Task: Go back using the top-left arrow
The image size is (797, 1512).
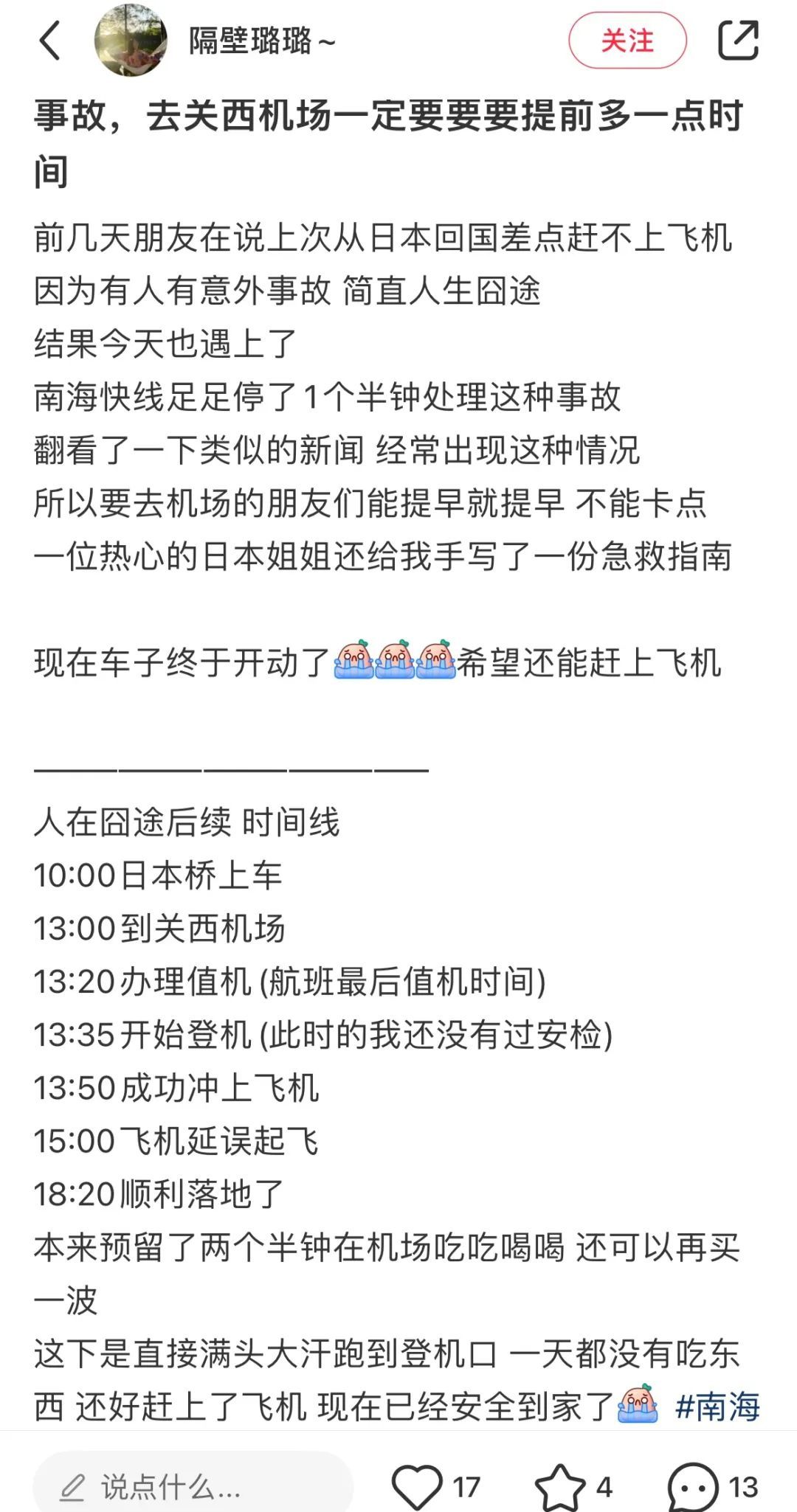Action: (50, 40)
